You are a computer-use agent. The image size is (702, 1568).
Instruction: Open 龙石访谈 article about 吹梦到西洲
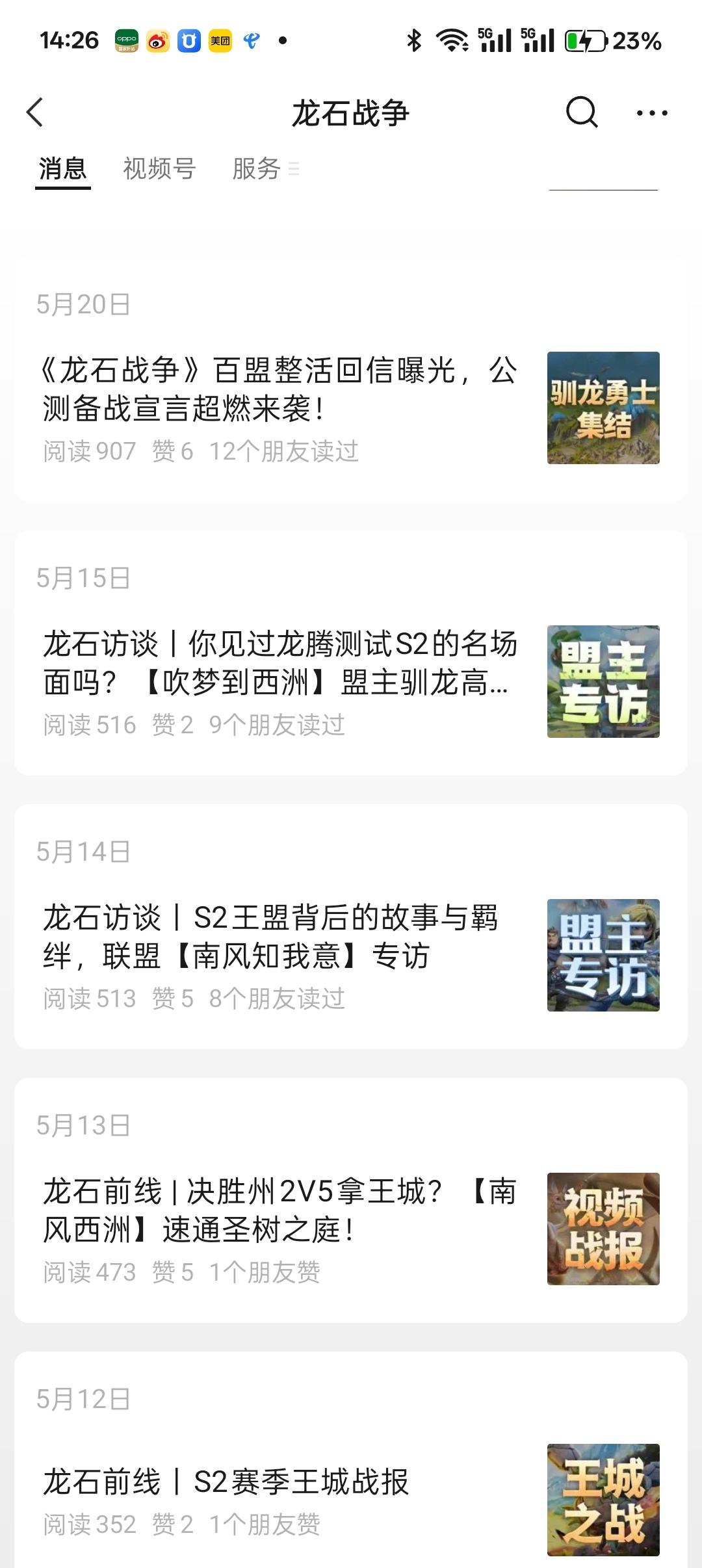pyautogui.click(x=351, y=681)
